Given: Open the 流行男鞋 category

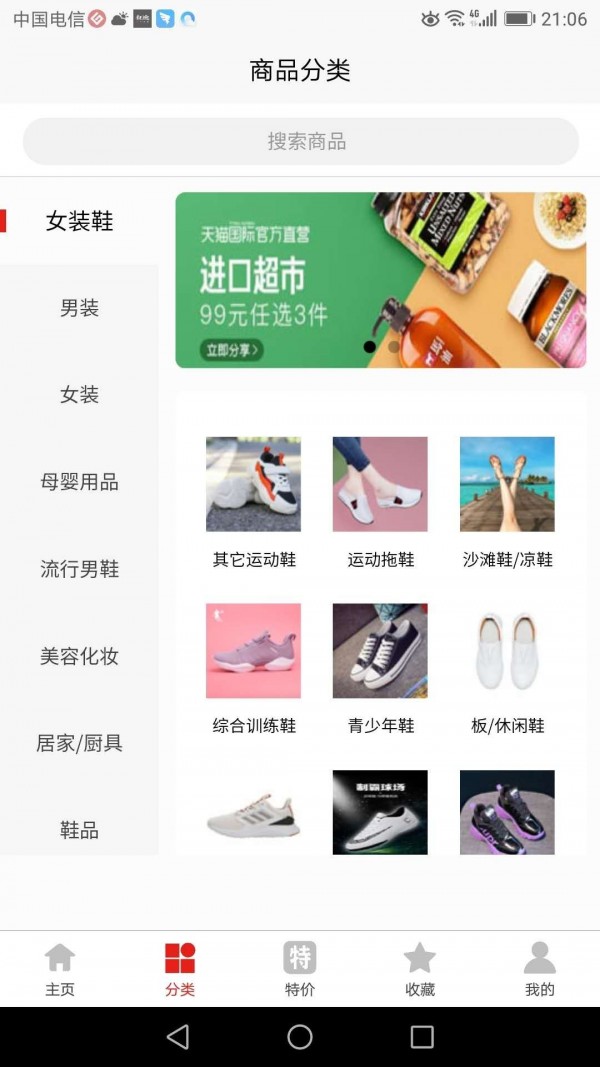Looking at the screenshot, I should click(79, 569).
